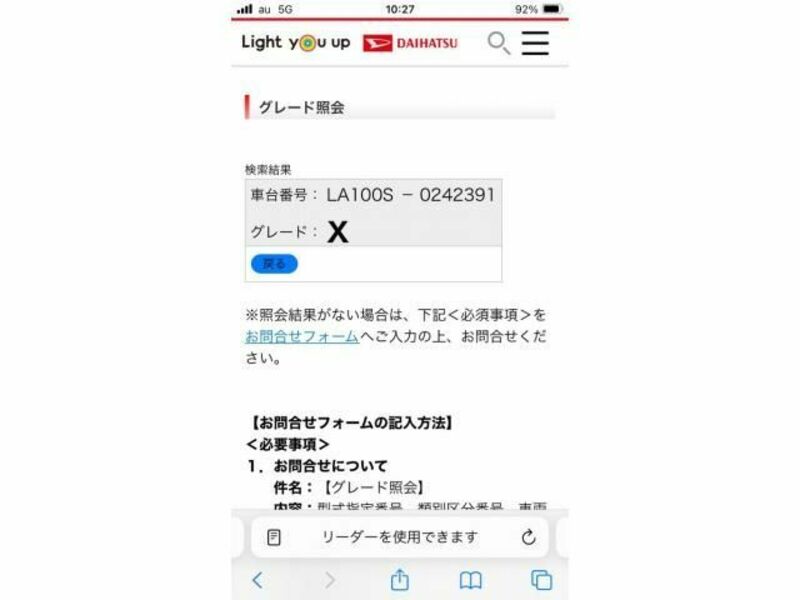Open Safari bookmarks
Image resolution: width=800 pixels, height=600 pixels.
pos(470,580)
